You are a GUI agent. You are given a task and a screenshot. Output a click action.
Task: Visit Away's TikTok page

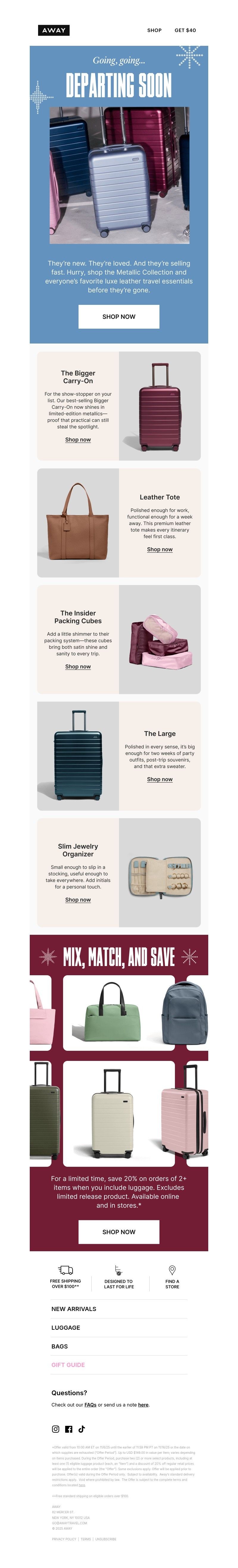(x=82, y=1429)
